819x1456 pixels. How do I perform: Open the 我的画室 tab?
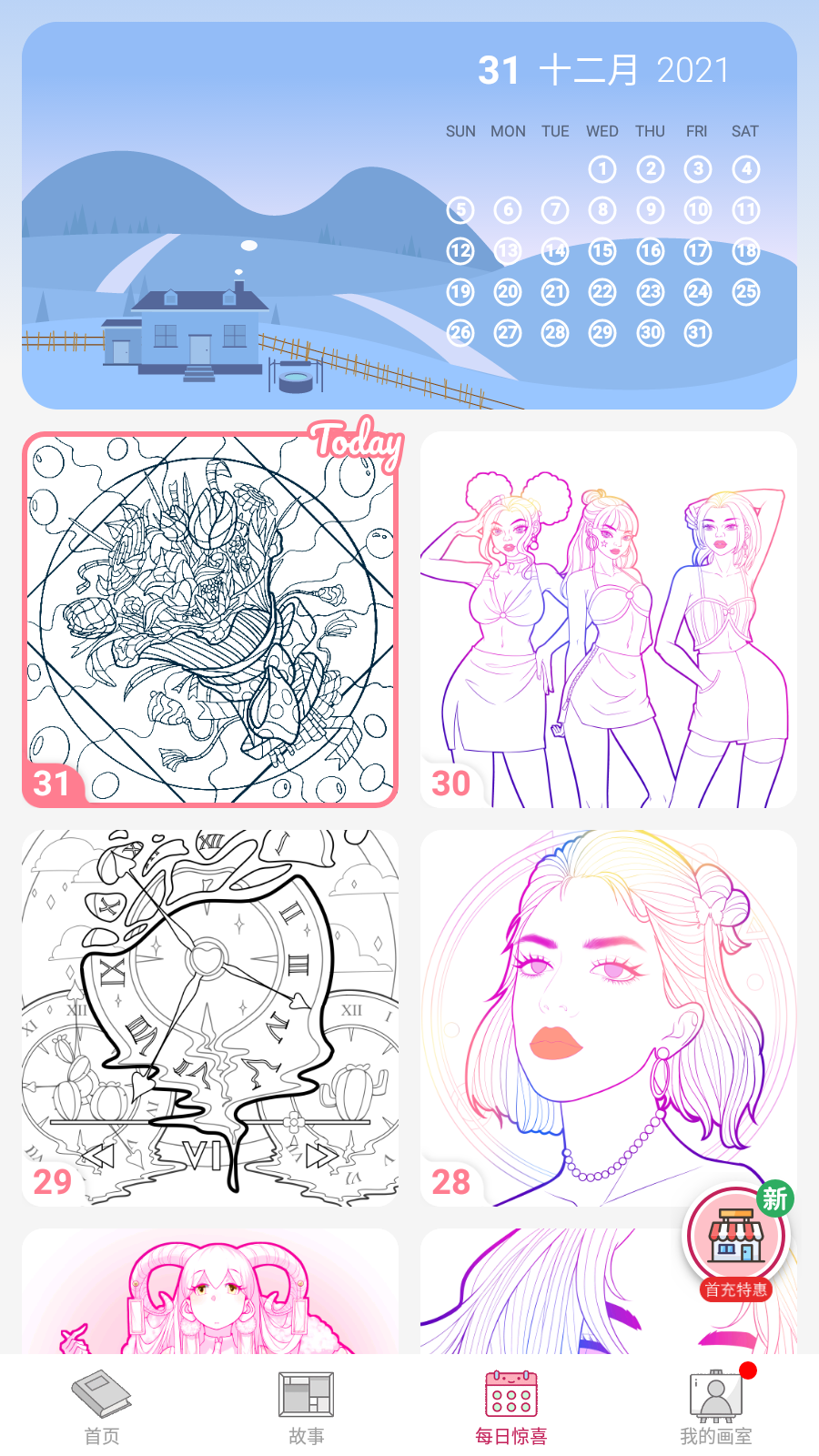click(x=716, y=1407)
